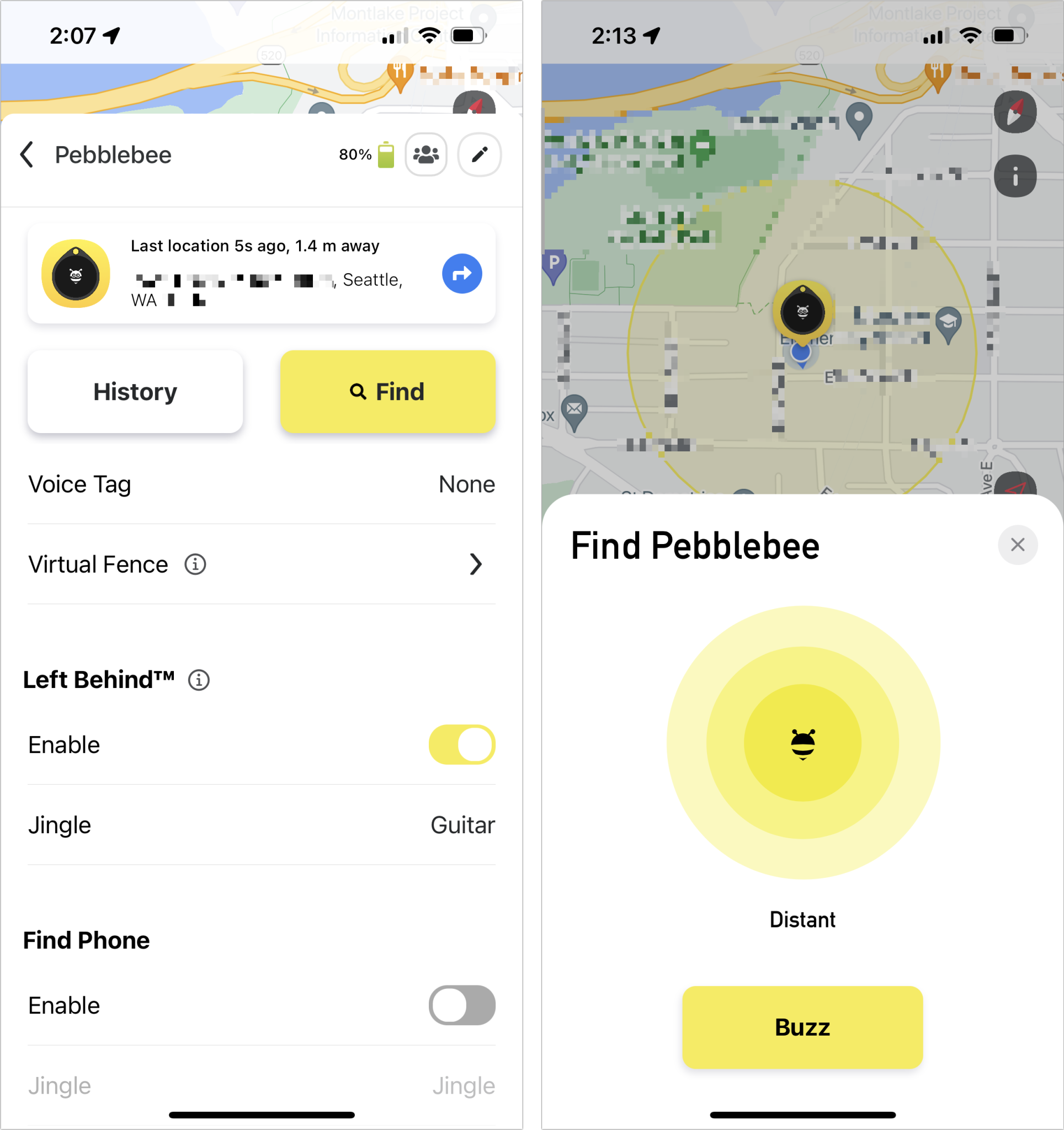Open the Voice Tag setting
This screenshot has width=1064, height=1130.
[262, 484]
